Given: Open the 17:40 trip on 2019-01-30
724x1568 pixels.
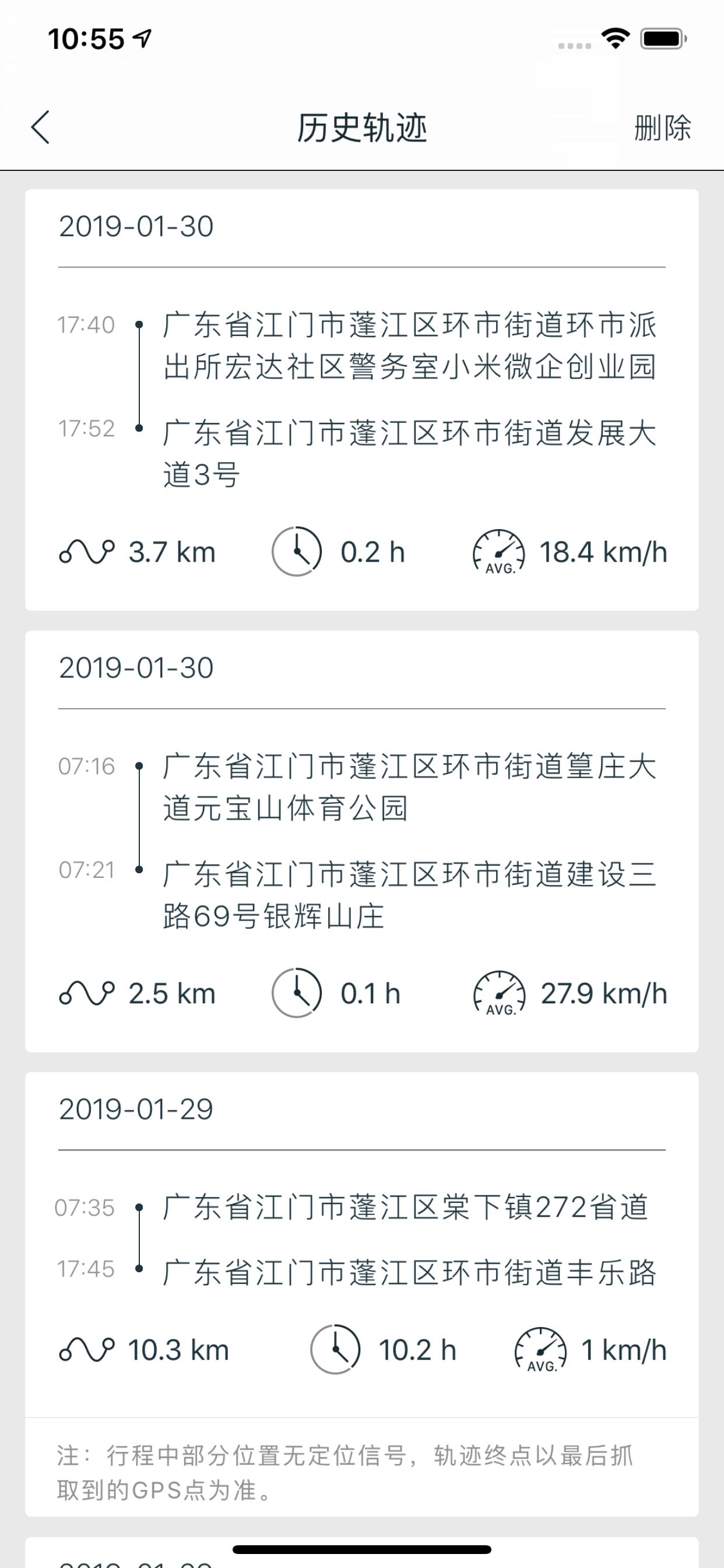Looking at the screenshot, I should point(361,400).
